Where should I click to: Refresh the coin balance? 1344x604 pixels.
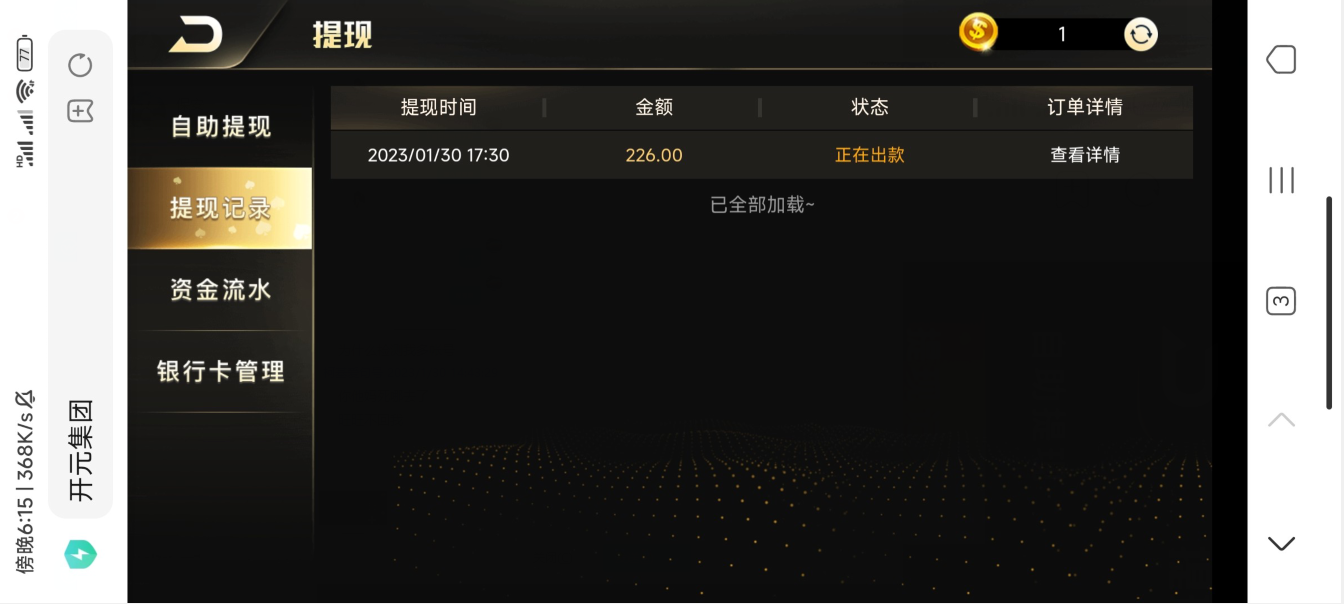(x=1140, y=35)
